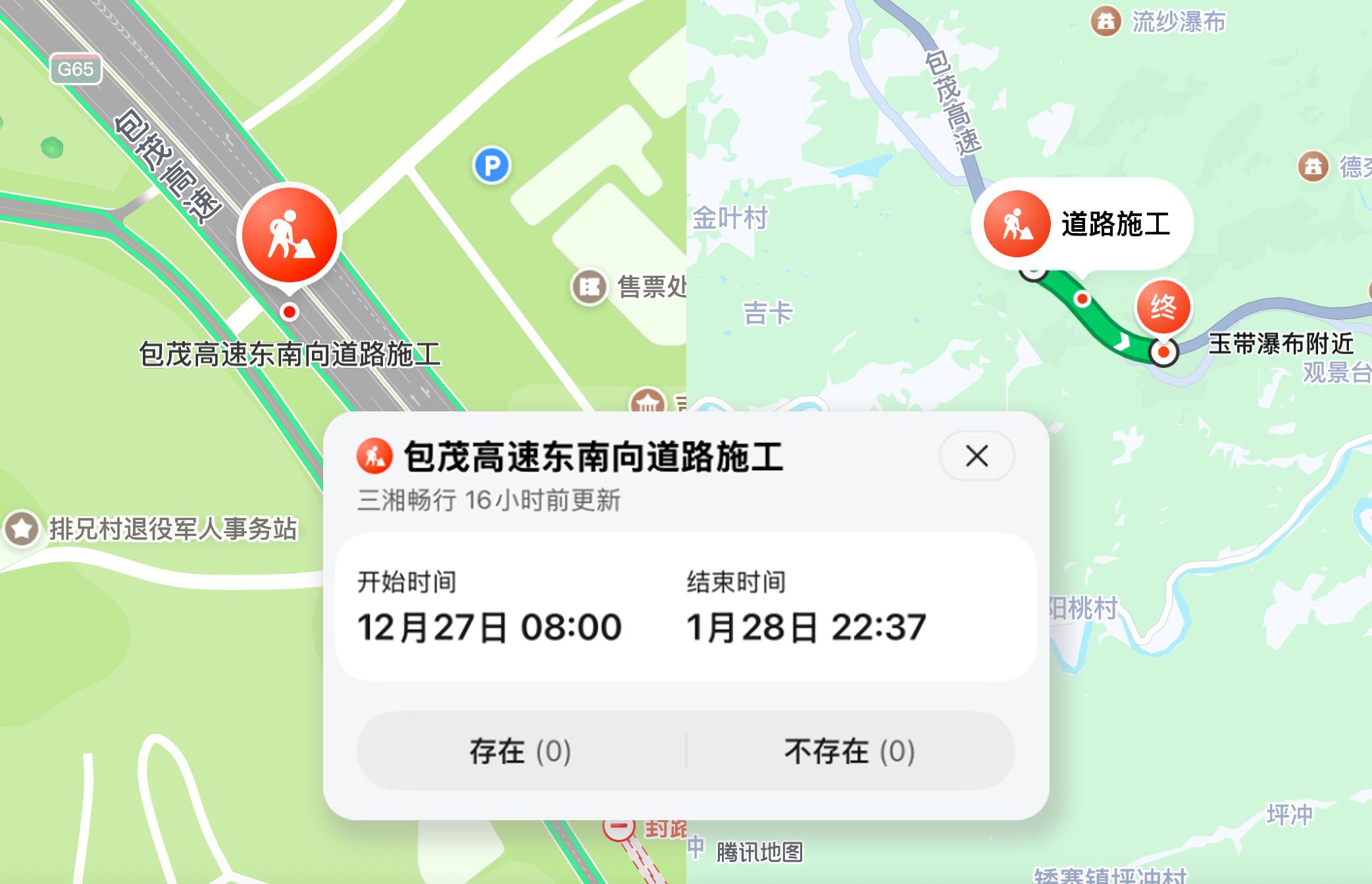The image size is (1372, 884).
Task: Confirm the construction exists via 存在
Action: click(x=521, y=751)
